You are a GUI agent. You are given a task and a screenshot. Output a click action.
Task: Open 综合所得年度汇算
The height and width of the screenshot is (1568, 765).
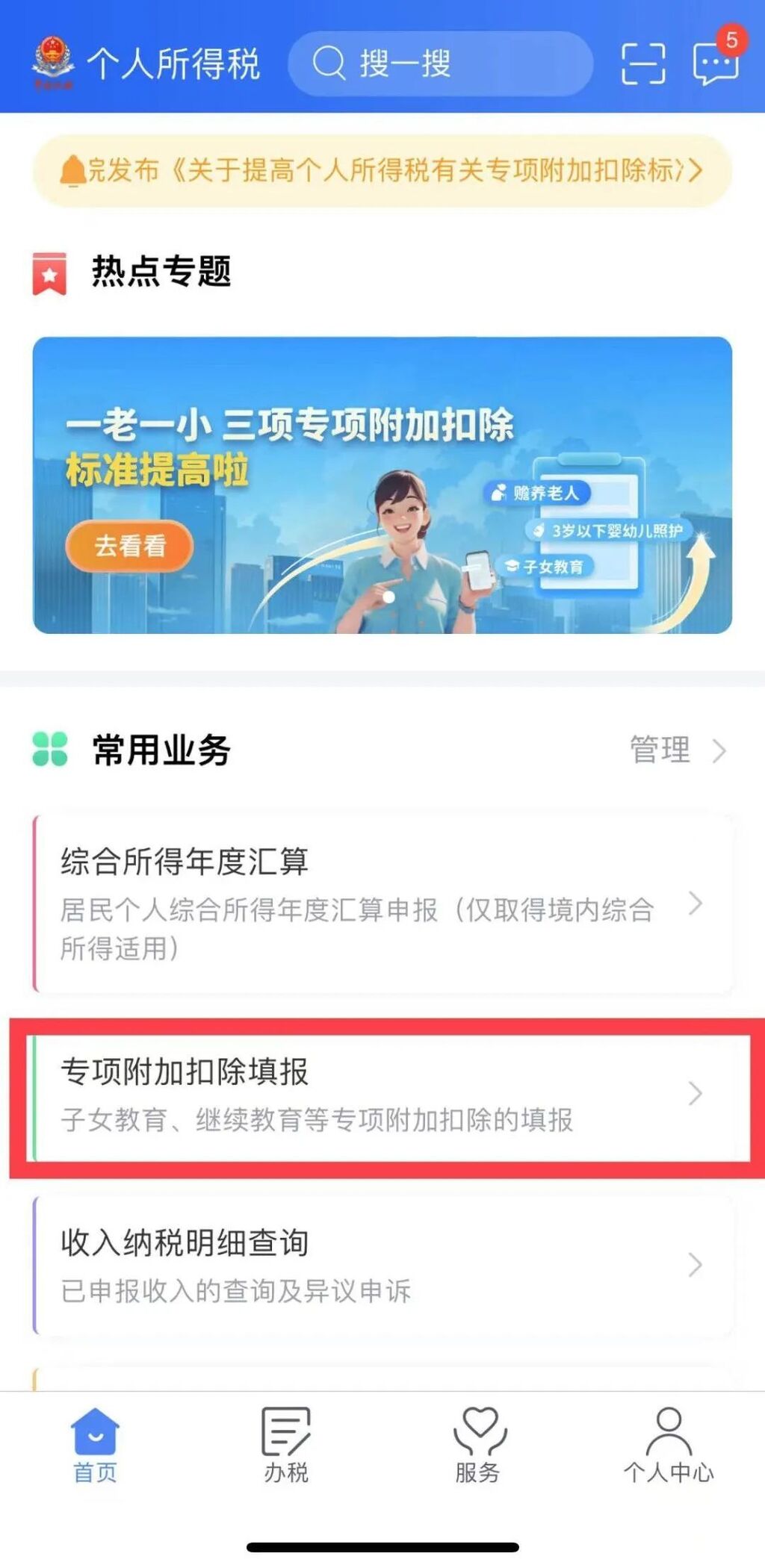(x=382, y=903)
